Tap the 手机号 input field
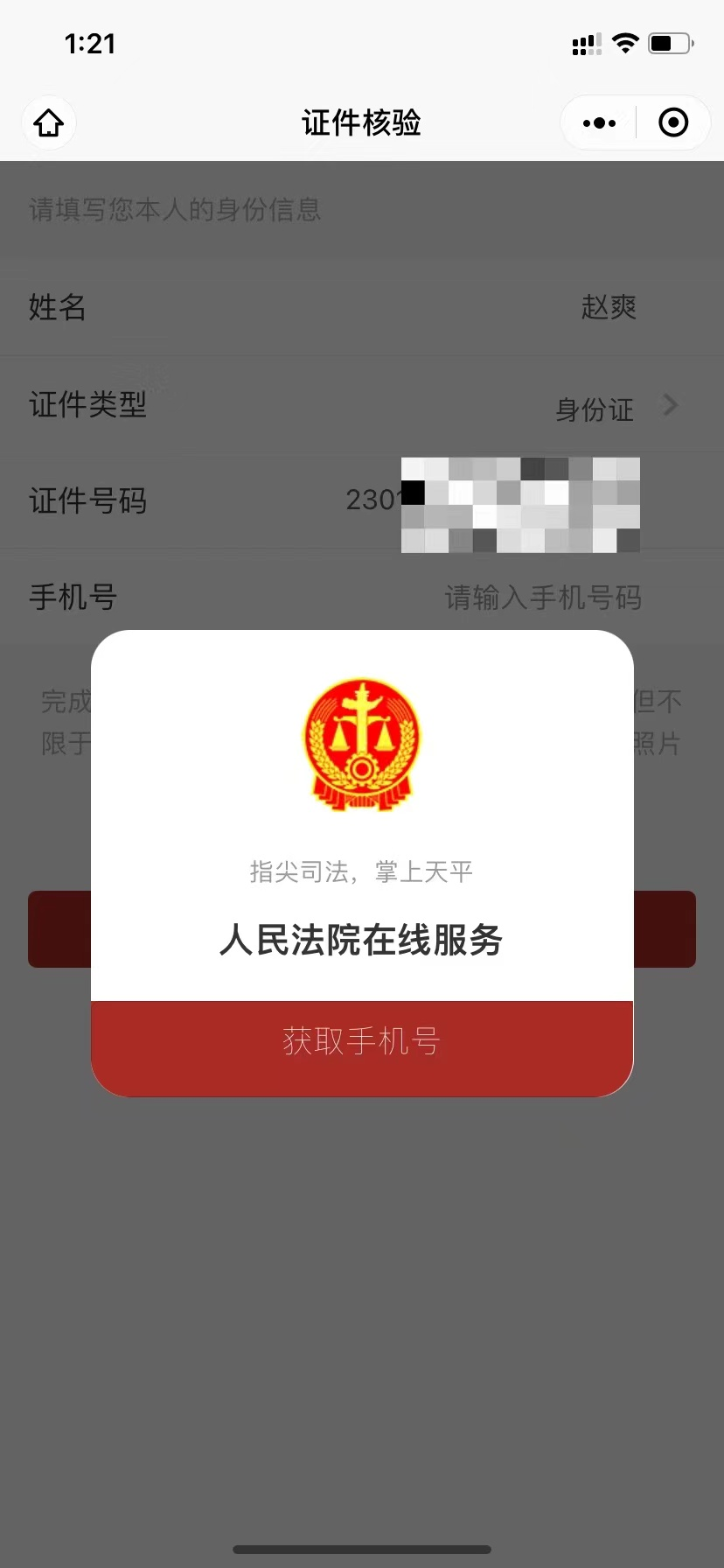Image resolution: width=724 pixels, height=1568 pixels. [542, 598]
